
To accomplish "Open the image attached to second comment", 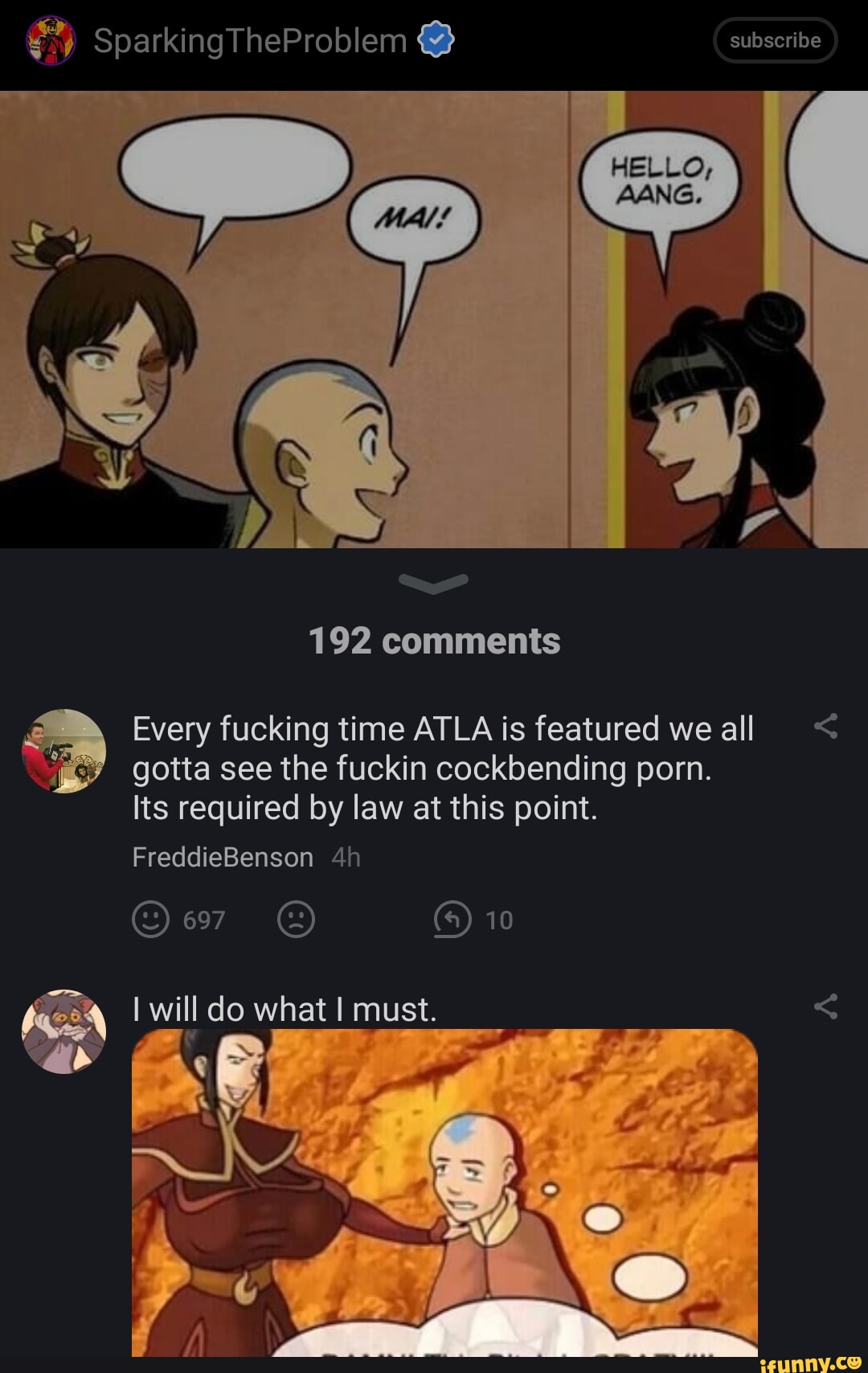I will point(444,1191).
